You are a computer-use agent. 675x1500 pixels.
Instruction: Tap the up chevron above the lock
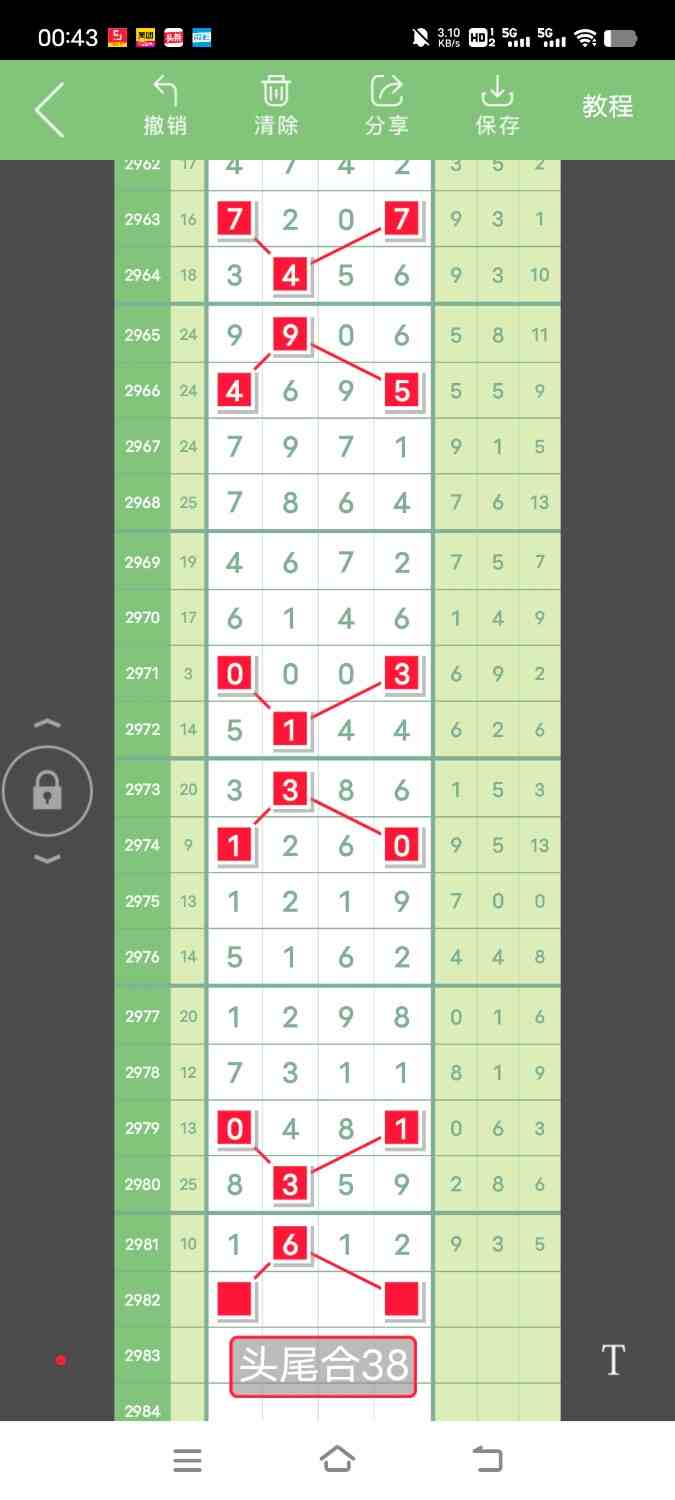pos(47,723)
